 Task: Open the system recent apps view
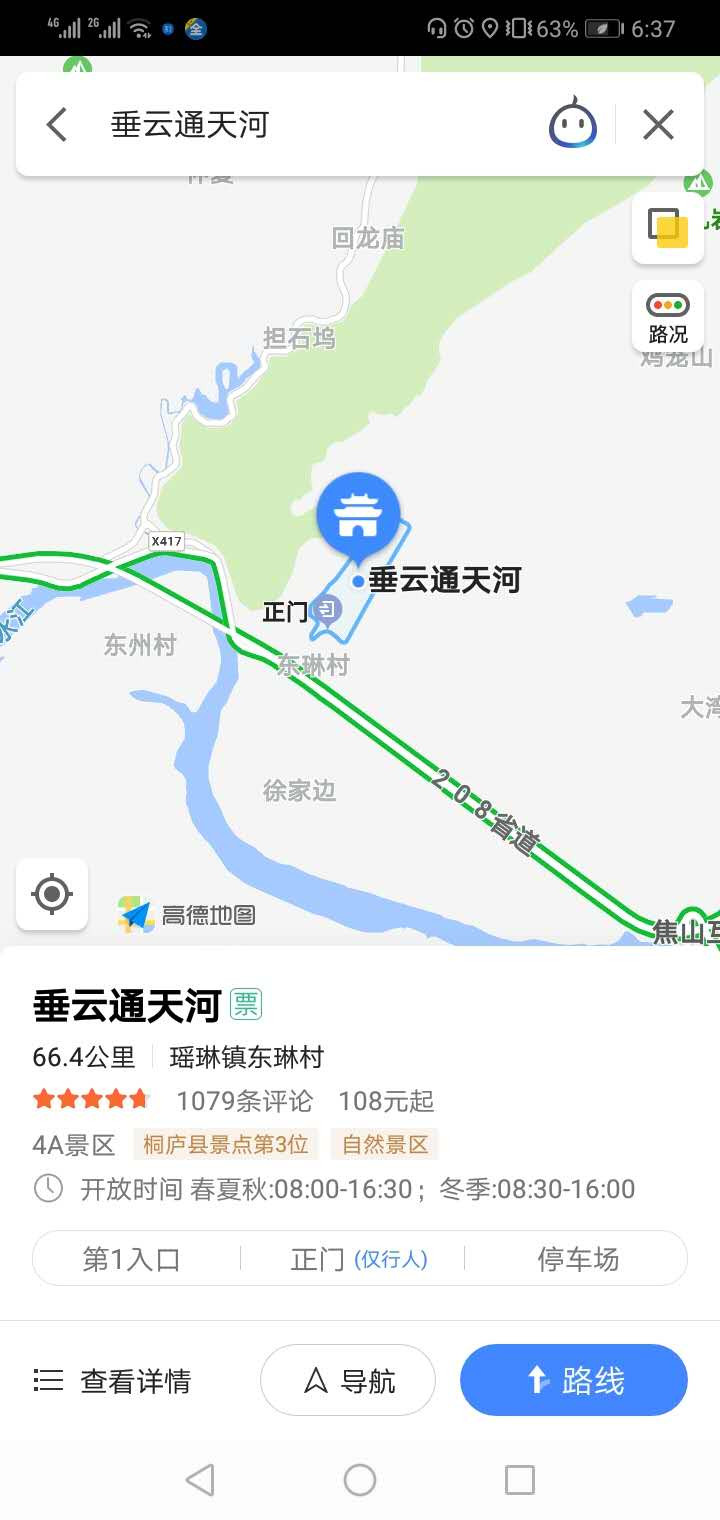(519, 1479)
